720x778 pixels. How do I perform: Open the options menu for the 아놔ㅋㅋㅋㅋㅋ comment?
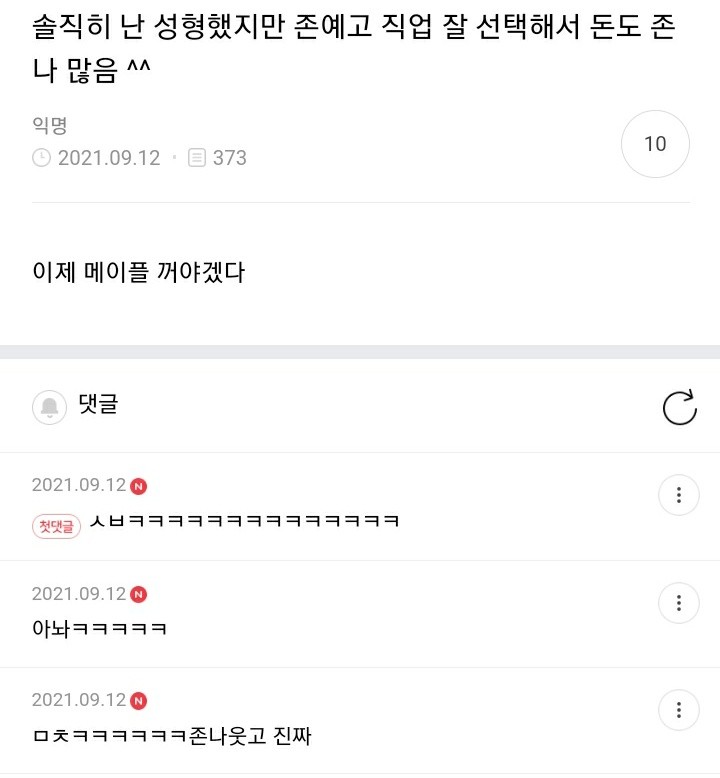pos(679,603)
